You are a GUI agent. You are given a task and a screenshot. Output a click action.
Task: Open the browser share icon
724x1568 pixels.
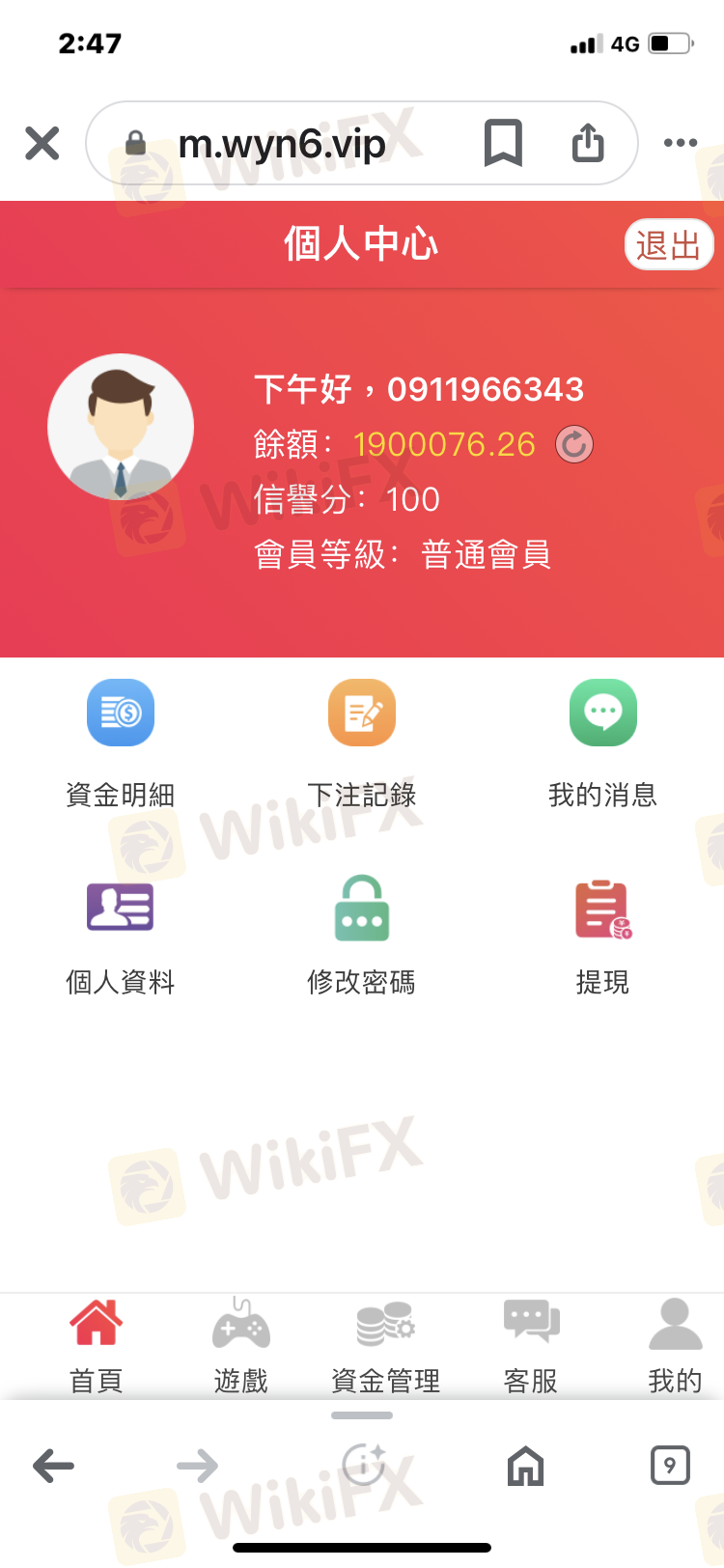pyautogui.click(x=588, y=143)
